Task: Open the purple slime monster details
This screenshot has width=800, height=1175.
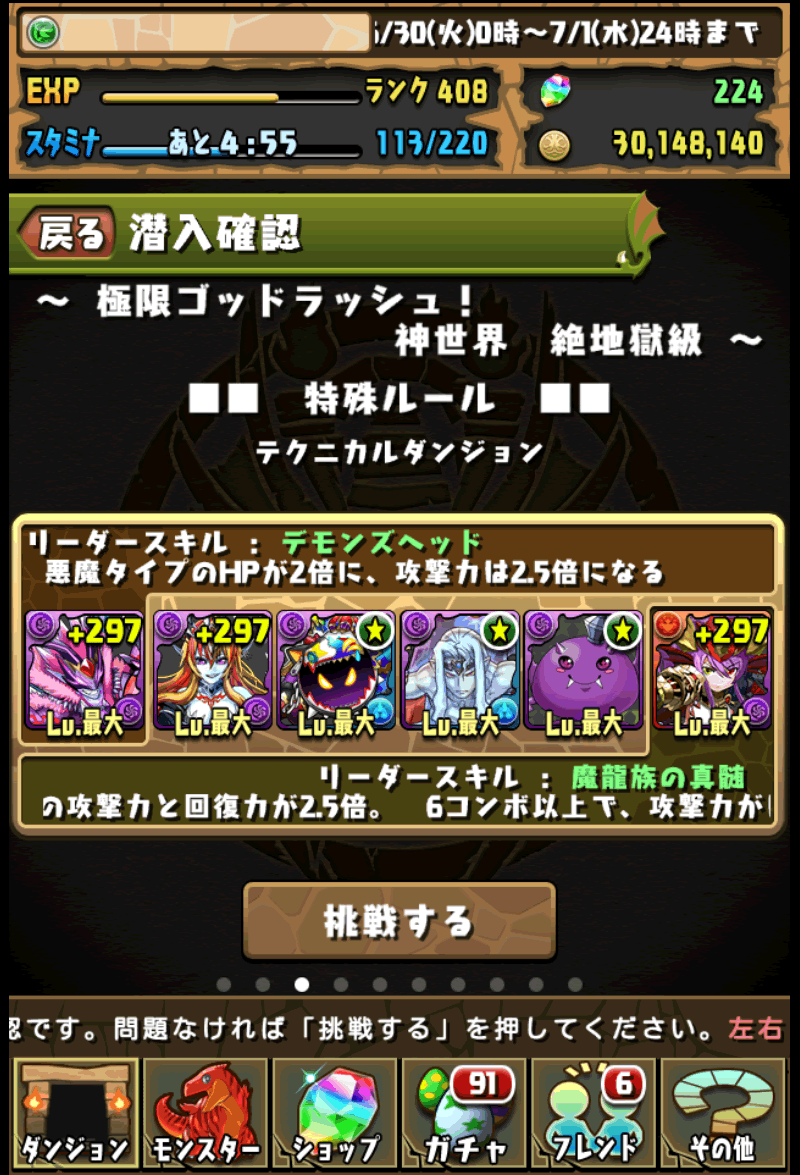Action: [x=584, y=675]
